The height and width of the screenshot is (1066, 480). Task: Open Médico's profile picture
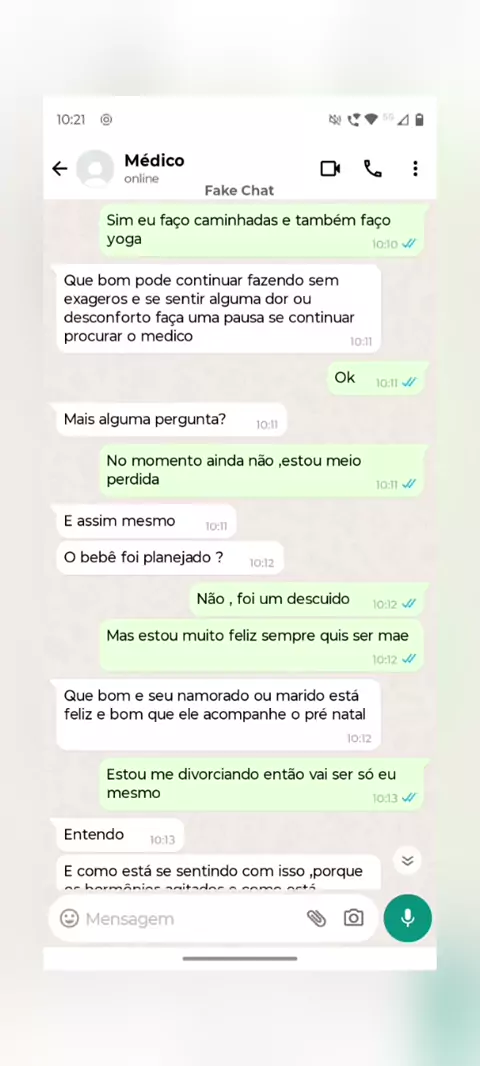(x=95, y=169)
